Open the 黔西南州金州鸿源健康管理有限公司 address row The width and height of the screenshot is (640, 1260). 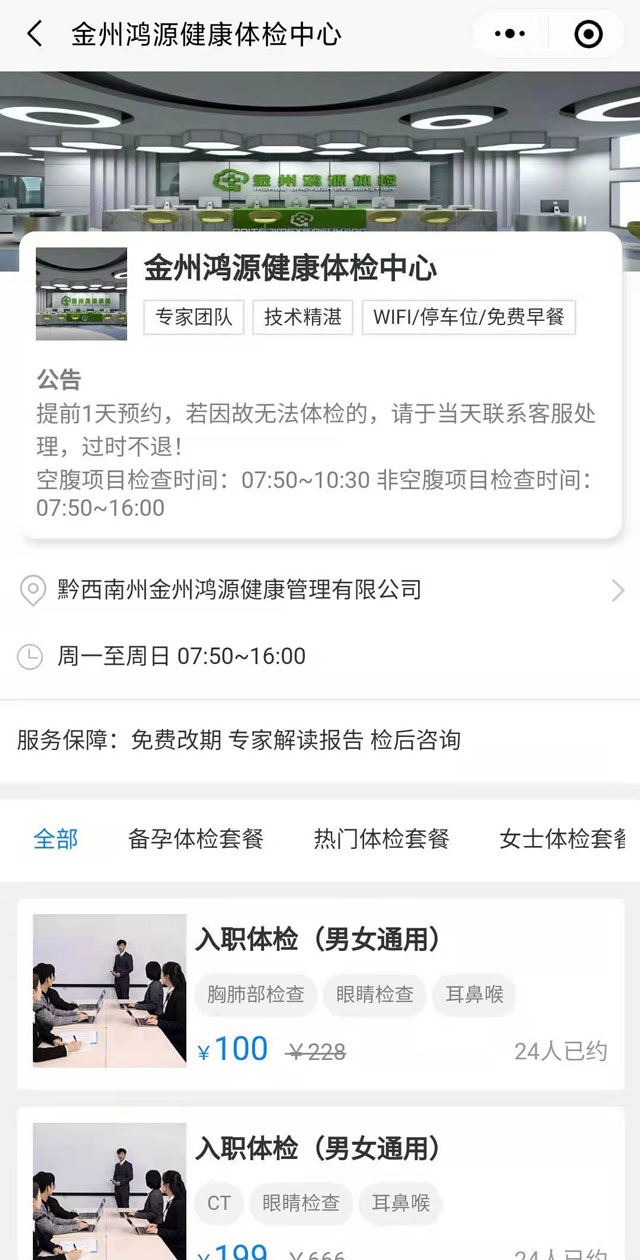tap(320, 590)
